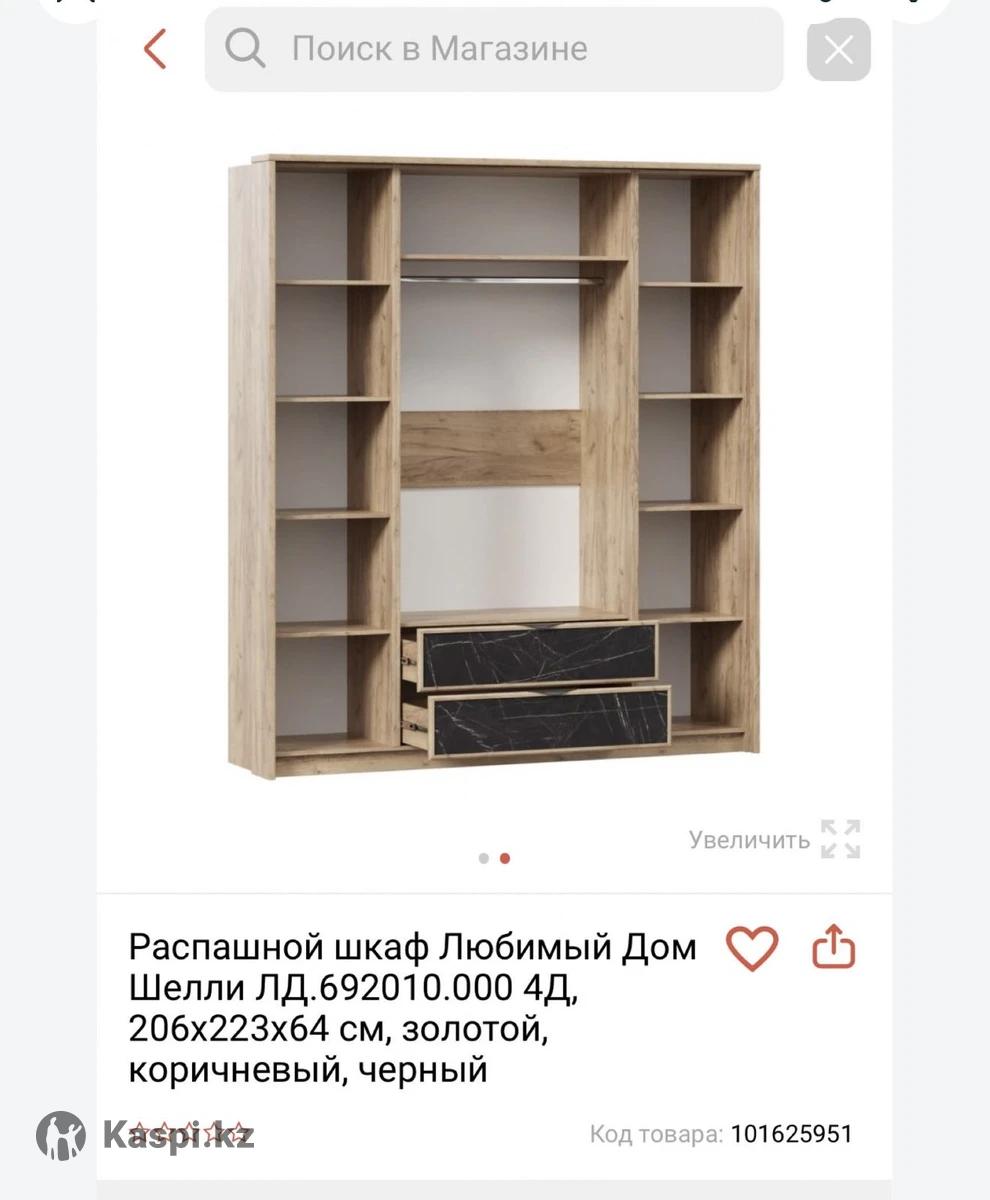Select the first image indicator dot
990x1200 pixels.
click(484, 858)
